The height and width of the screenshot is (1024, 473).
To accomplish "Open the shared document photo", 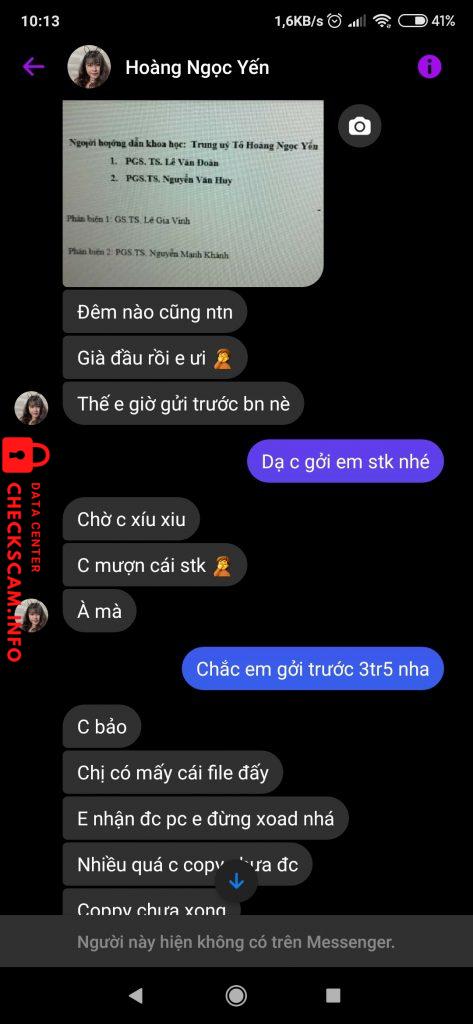I will pos(193,193).
